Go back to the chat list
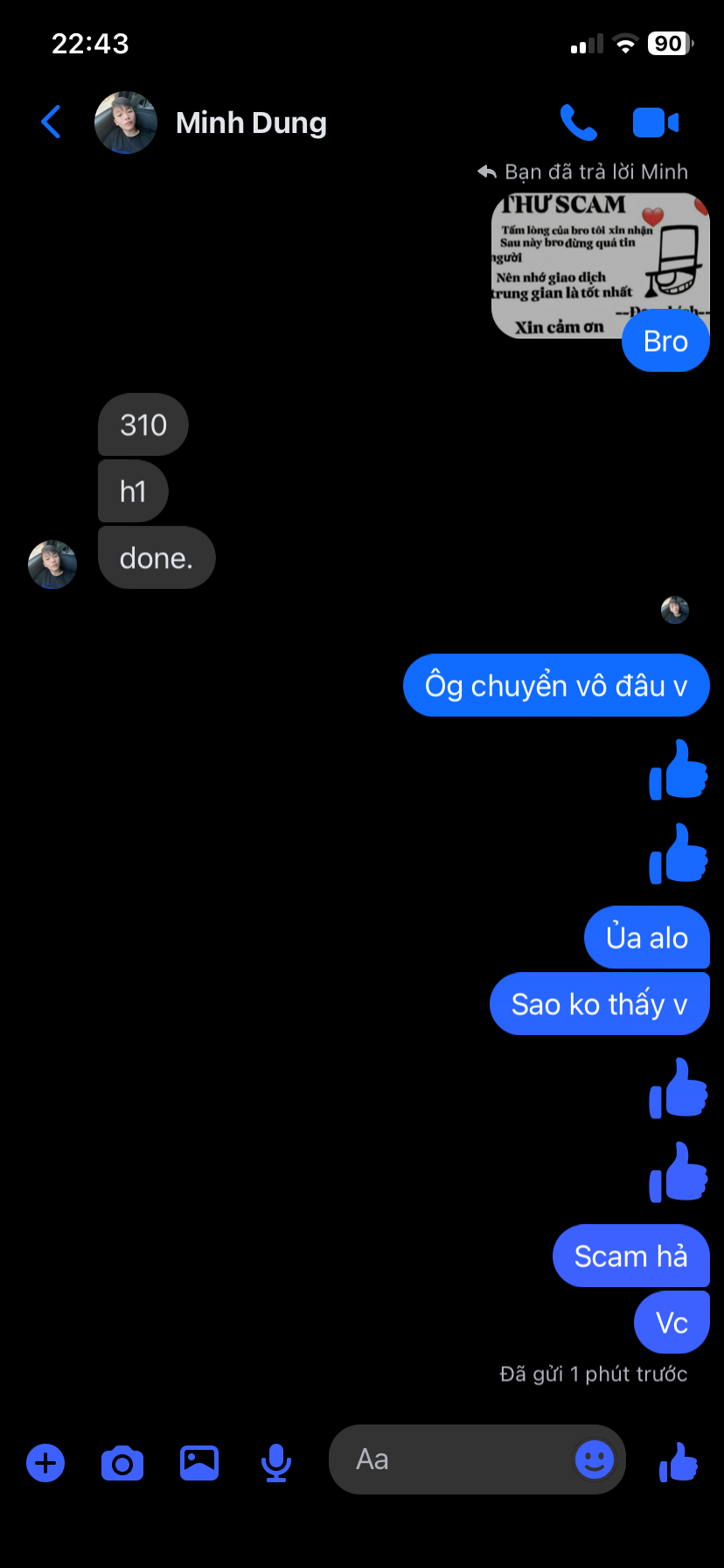The height and width of the screenshot is (1568, 724). click(x=52, y=122)
